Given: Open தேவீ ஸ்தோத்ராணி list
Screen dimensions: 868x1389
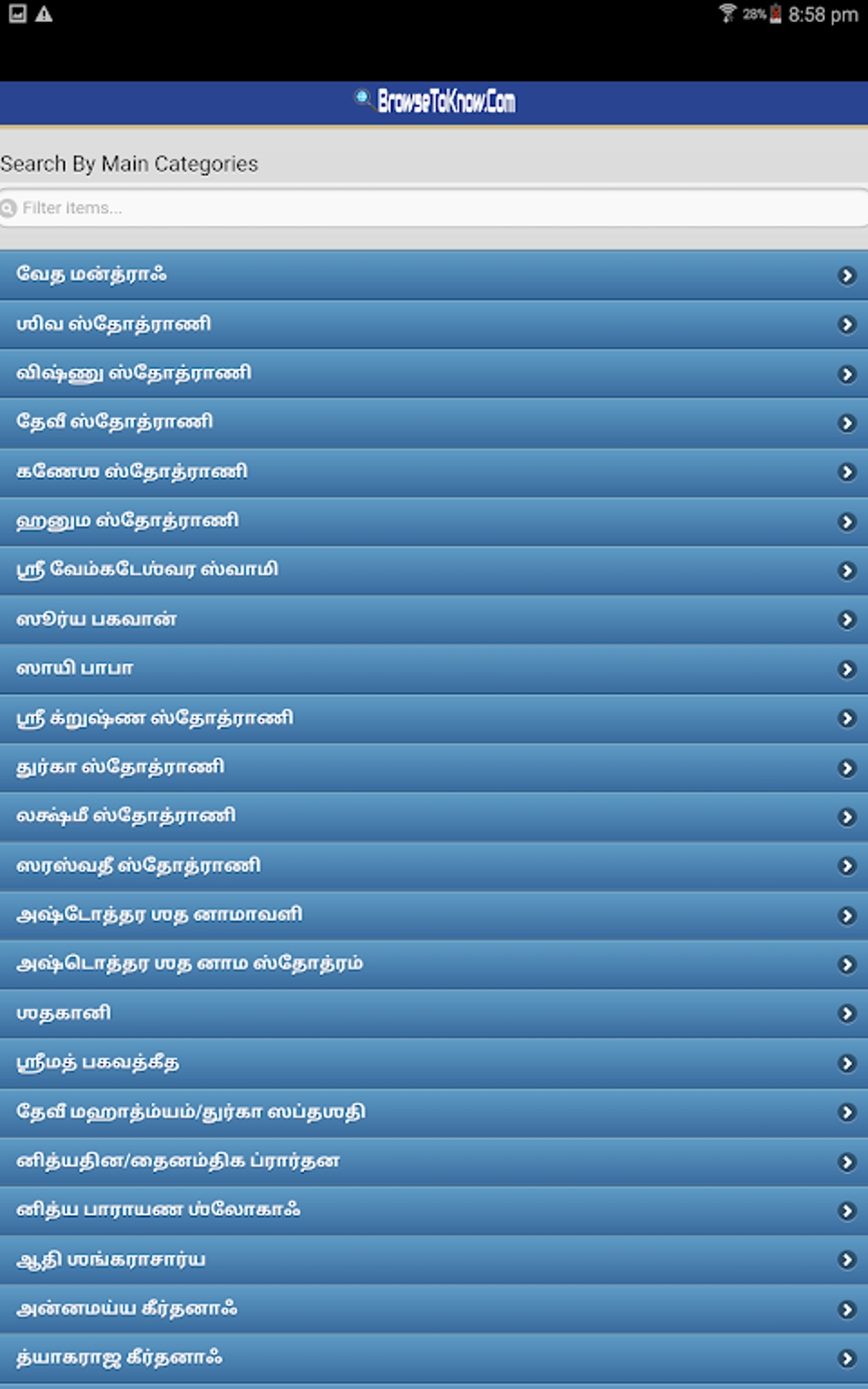Looking at the screenshot, I should point(434,422).
